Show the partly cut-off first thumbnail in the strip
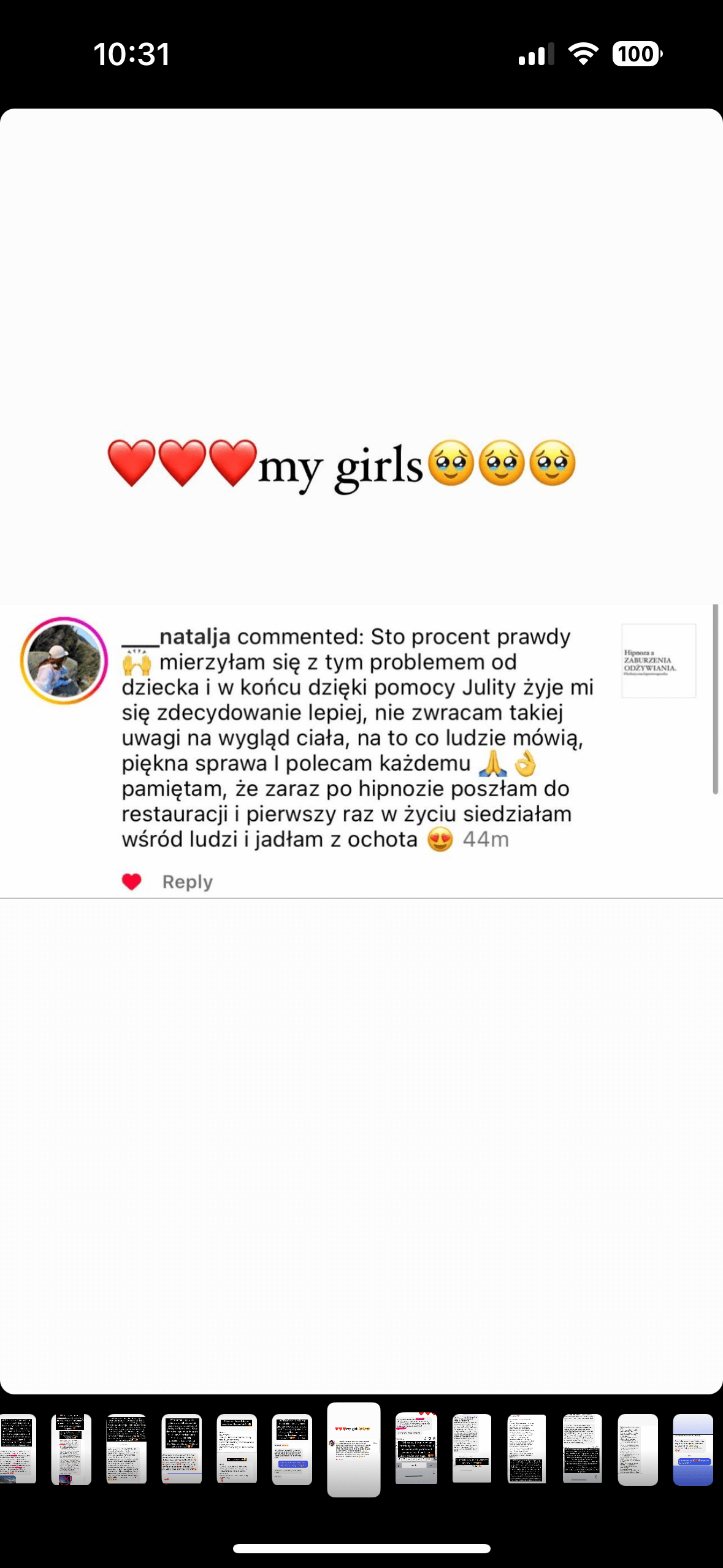This screenshot has height=1568, width=723. 18,1449
